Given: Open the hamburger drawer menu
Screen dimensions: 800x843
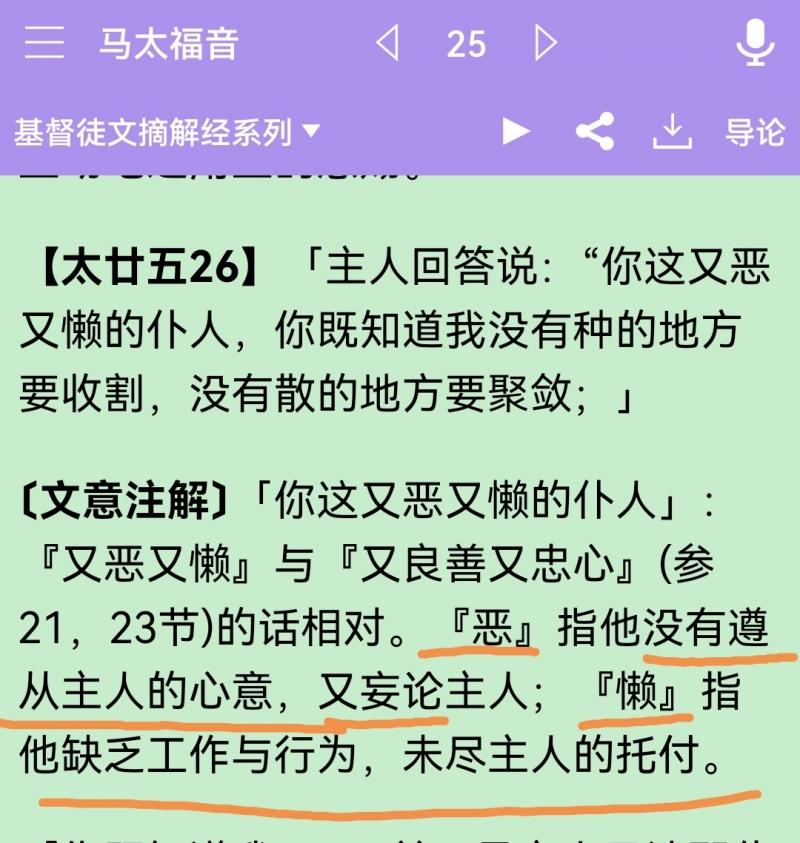Looking at the screenshot, I should pos(45,42).
